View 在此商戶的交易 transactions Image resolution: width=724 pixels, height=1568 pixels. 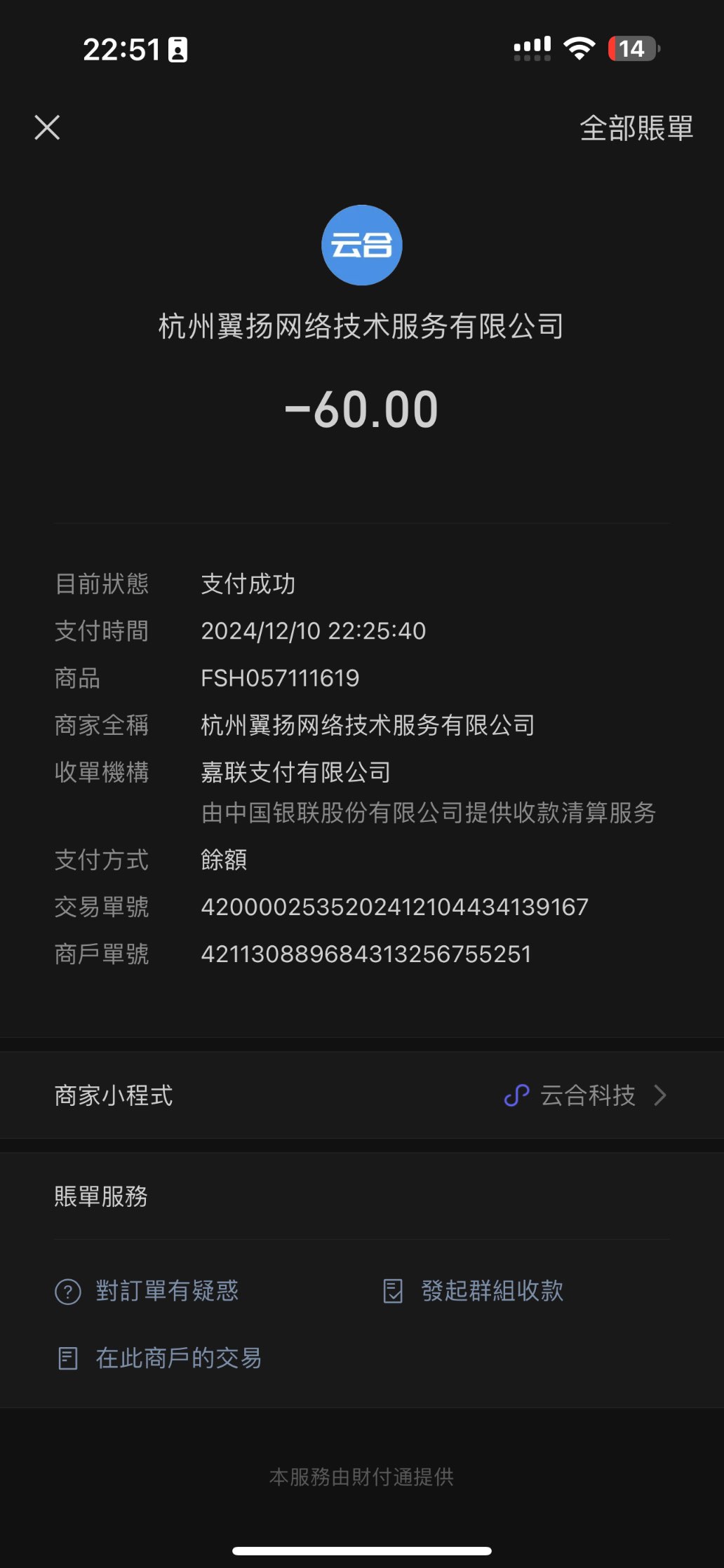click(177, 1358)
